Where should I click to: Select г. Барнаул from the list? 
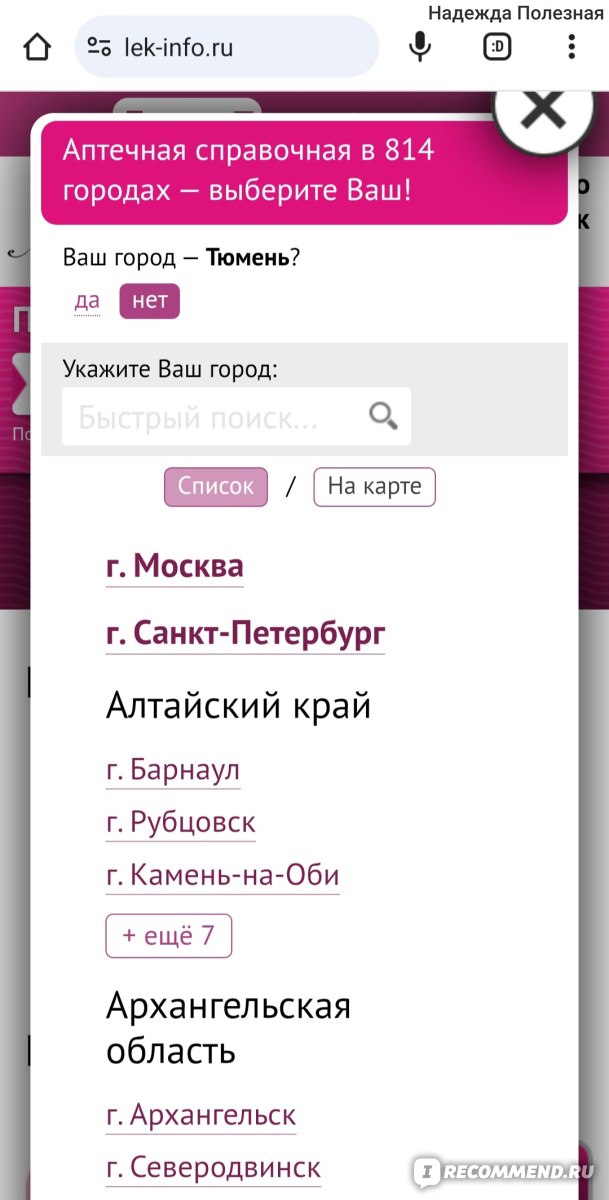pos(173,770)
